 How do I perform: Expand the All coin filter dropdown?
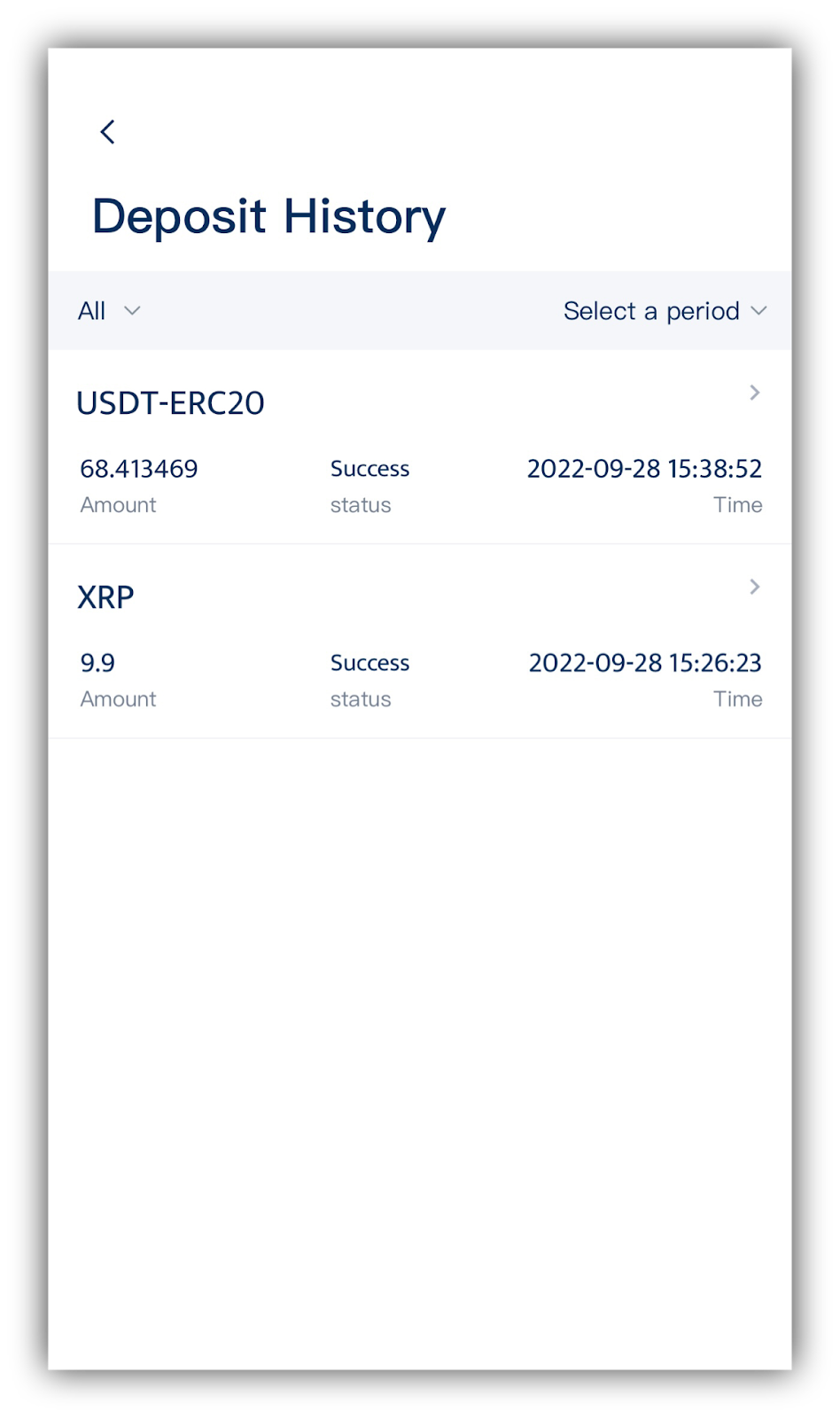(x=109, y=311)
